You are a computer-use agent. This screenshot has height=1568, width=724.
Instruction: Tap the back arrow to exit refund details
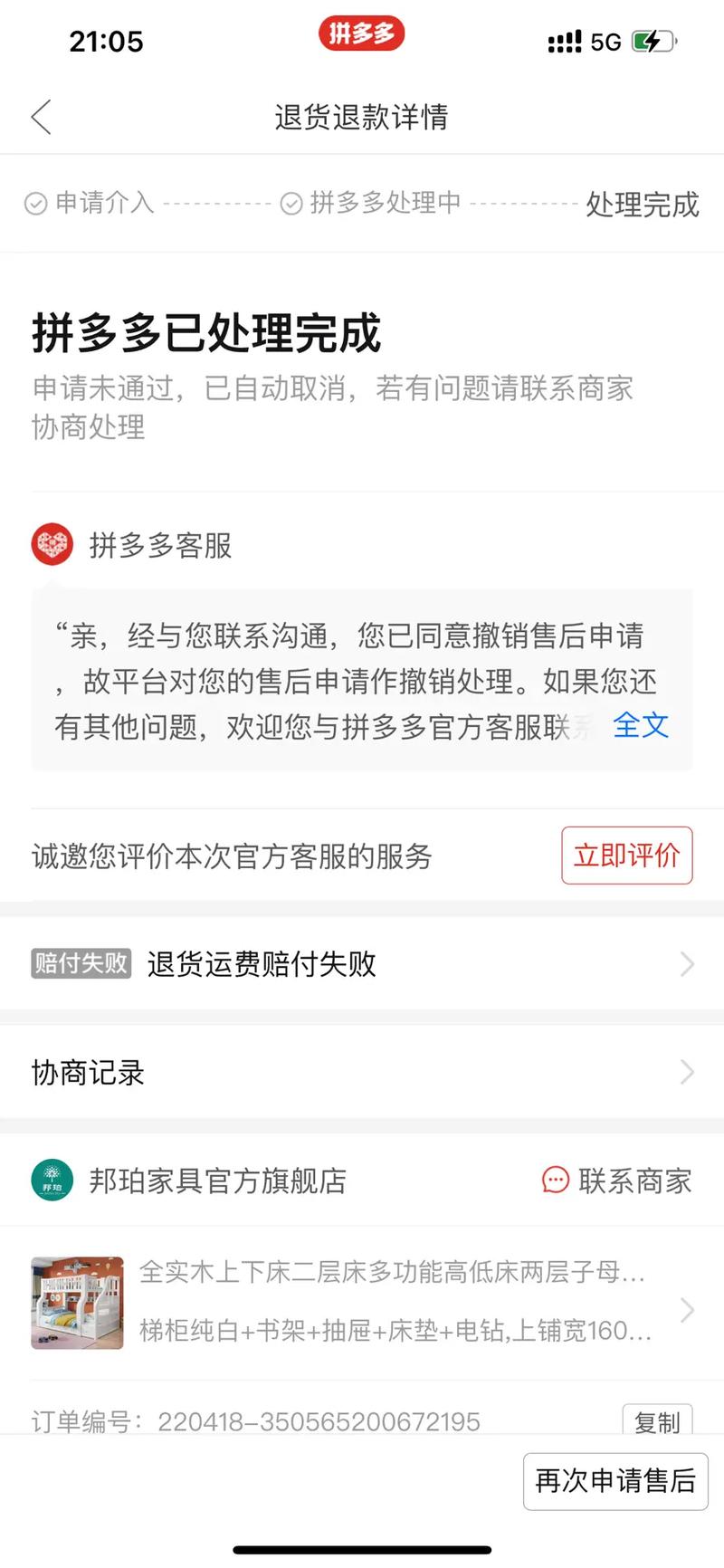pyautogui.click(x=40, y=117)
